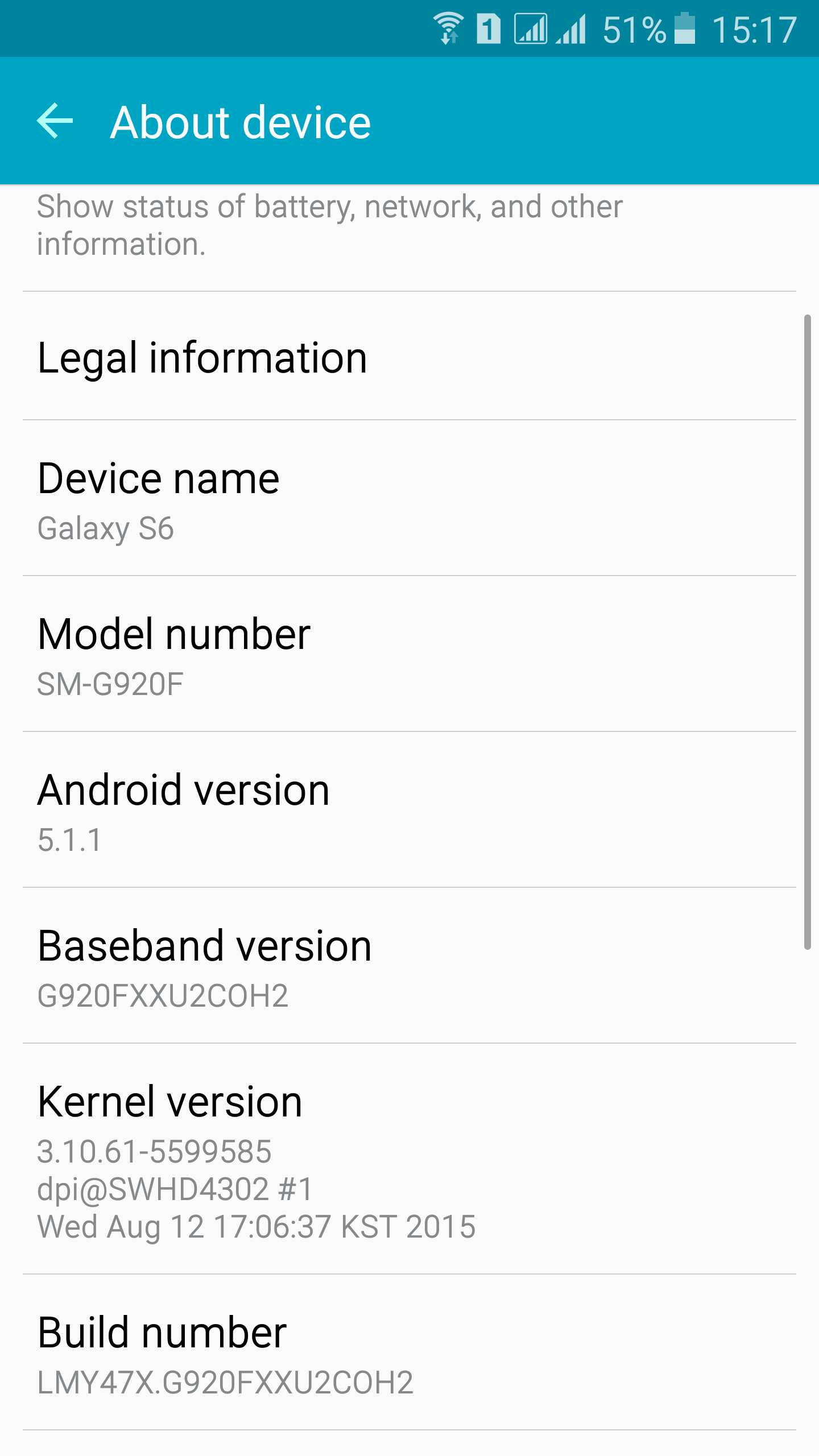The height and width of the screenshot is (1456, 819).
Task: Tap the Android version entry
Action: (409, 810)
